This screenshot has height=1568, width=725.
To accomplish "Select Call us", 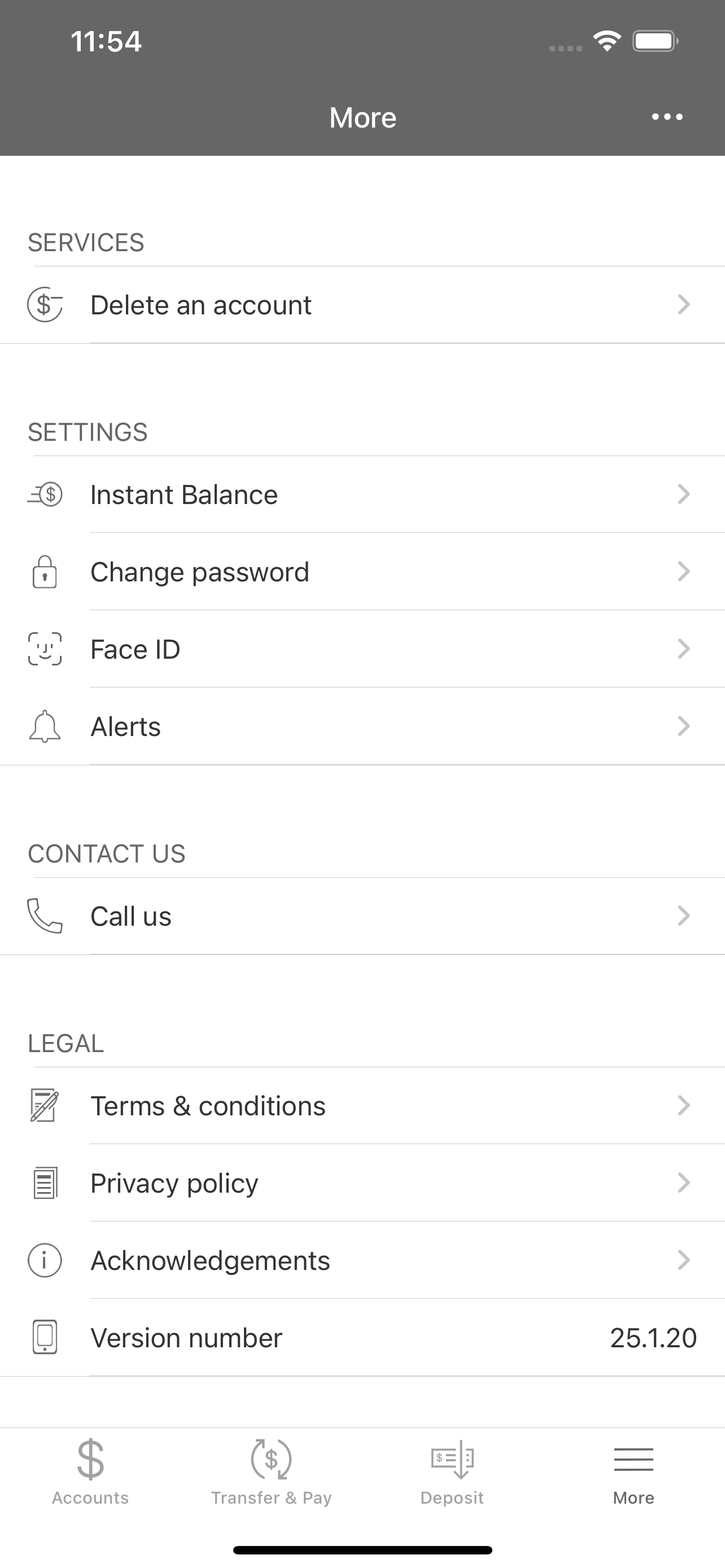I will coord(362,916).
